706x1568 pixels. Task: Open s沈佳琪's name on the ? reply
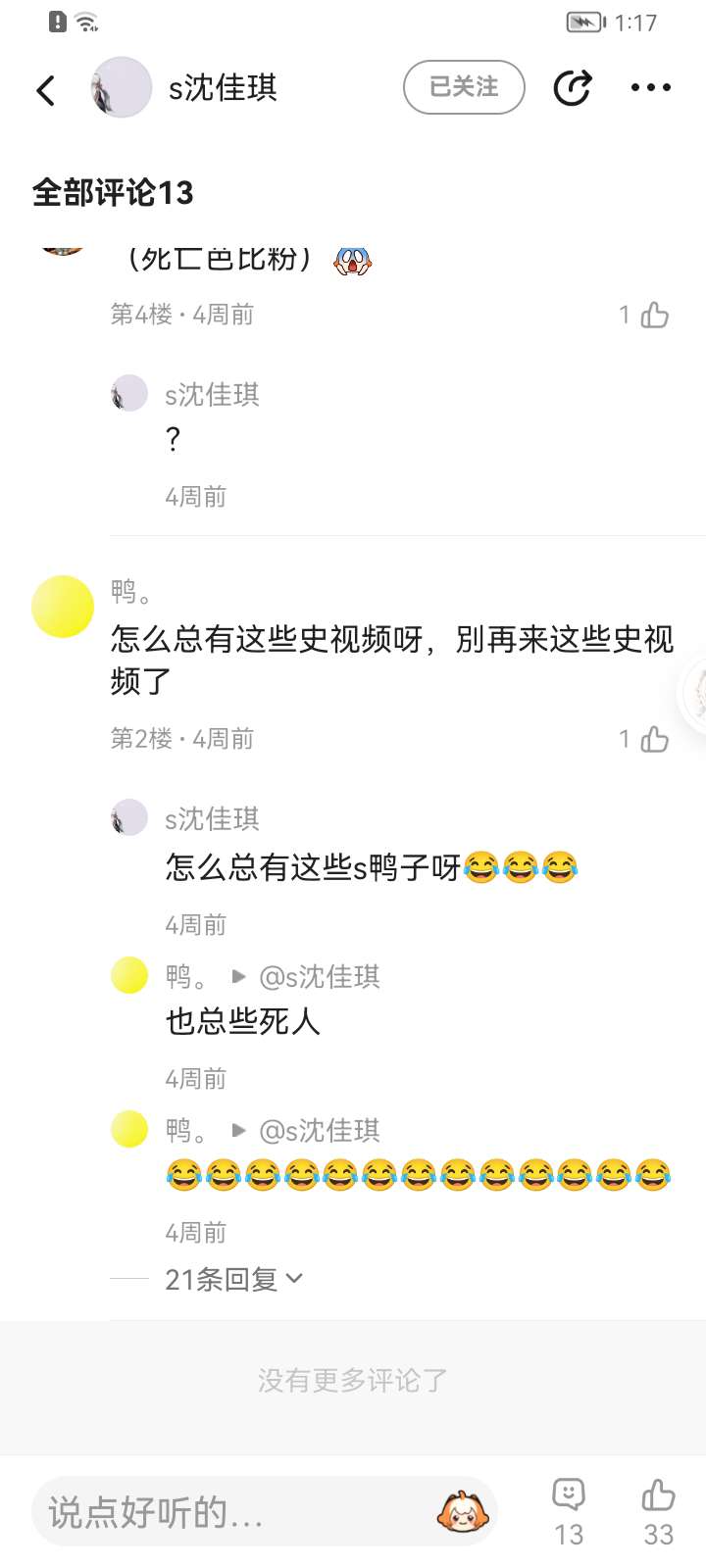coord(212,395)
